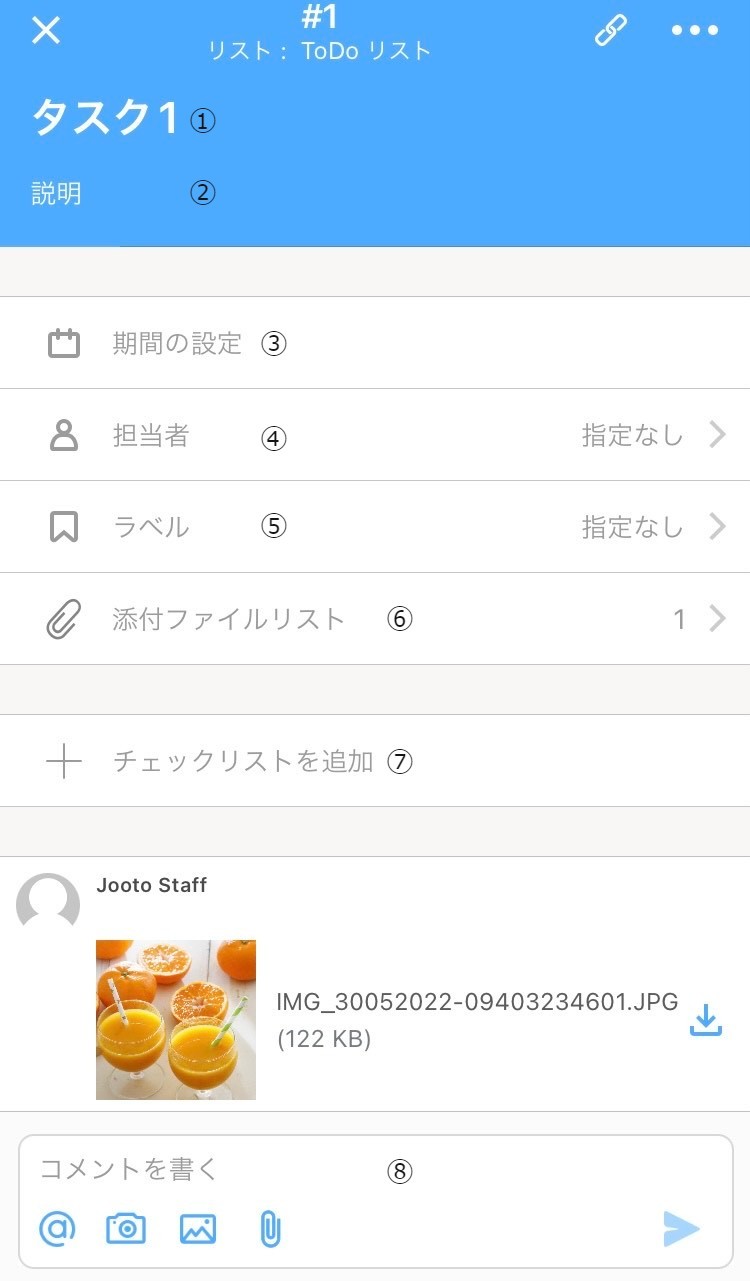Open the camera icon for comments
750x1281 pixels.
(126, 1229)
